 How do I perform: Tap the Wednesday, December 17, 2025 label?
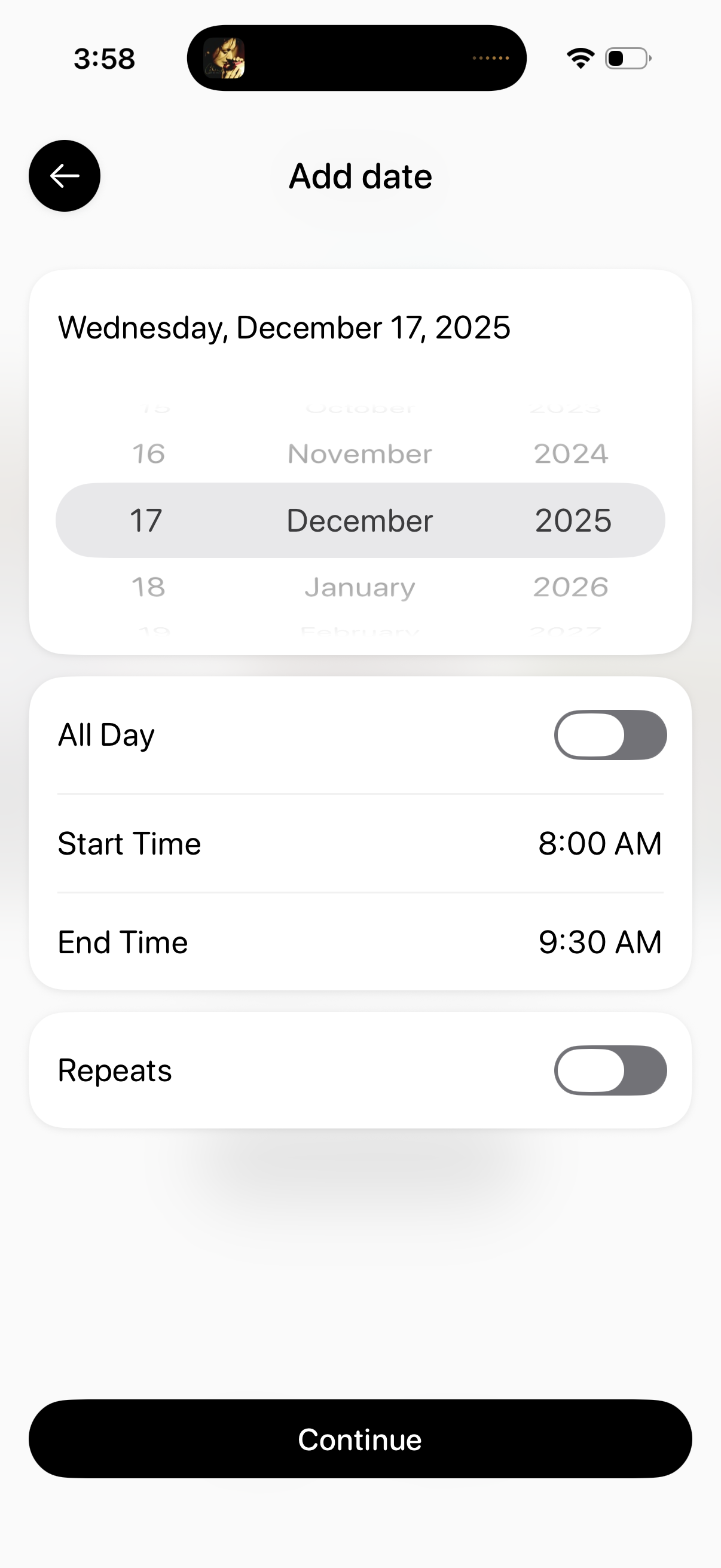(x=284, y=327)
